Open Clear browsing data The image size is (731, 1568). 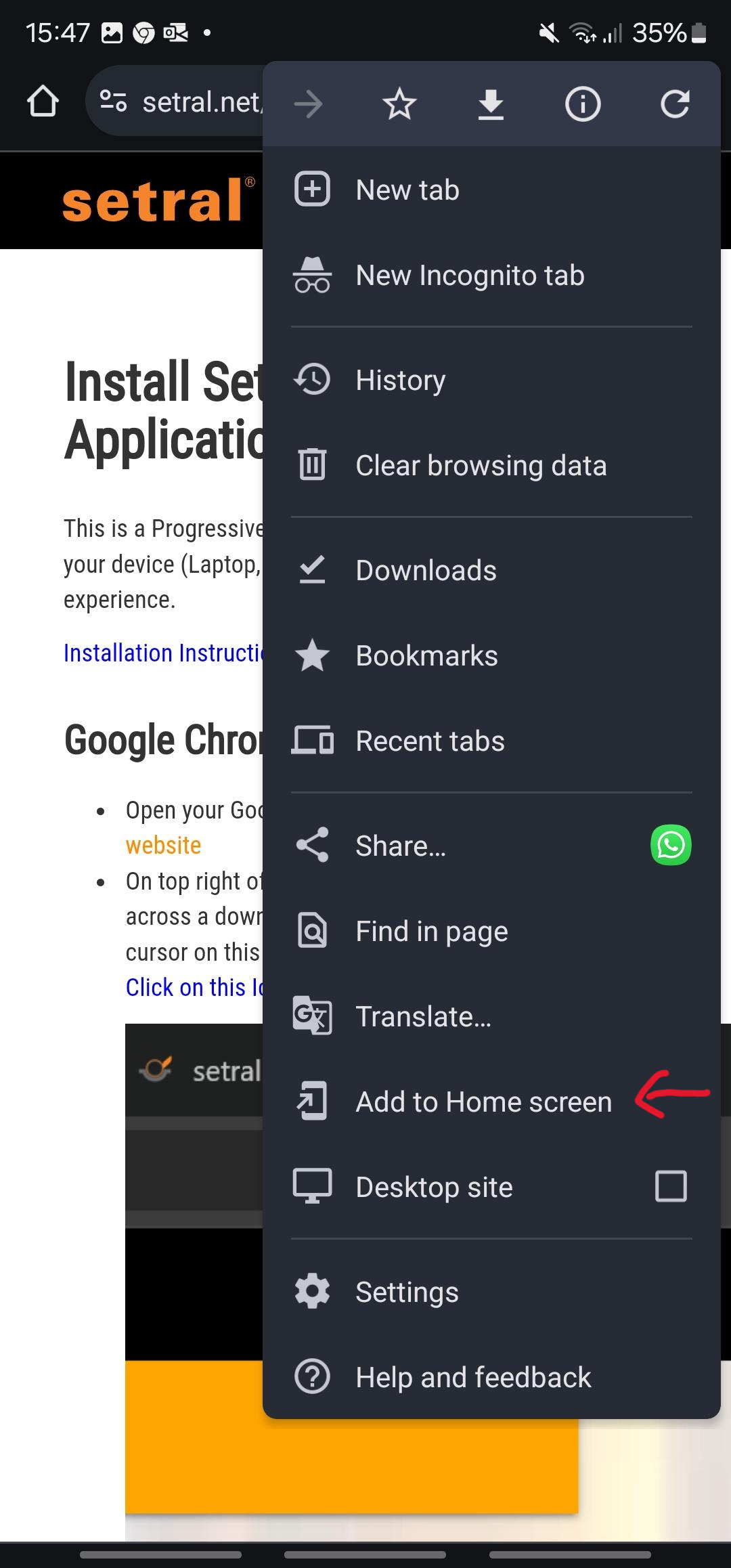tap(481, 465)
